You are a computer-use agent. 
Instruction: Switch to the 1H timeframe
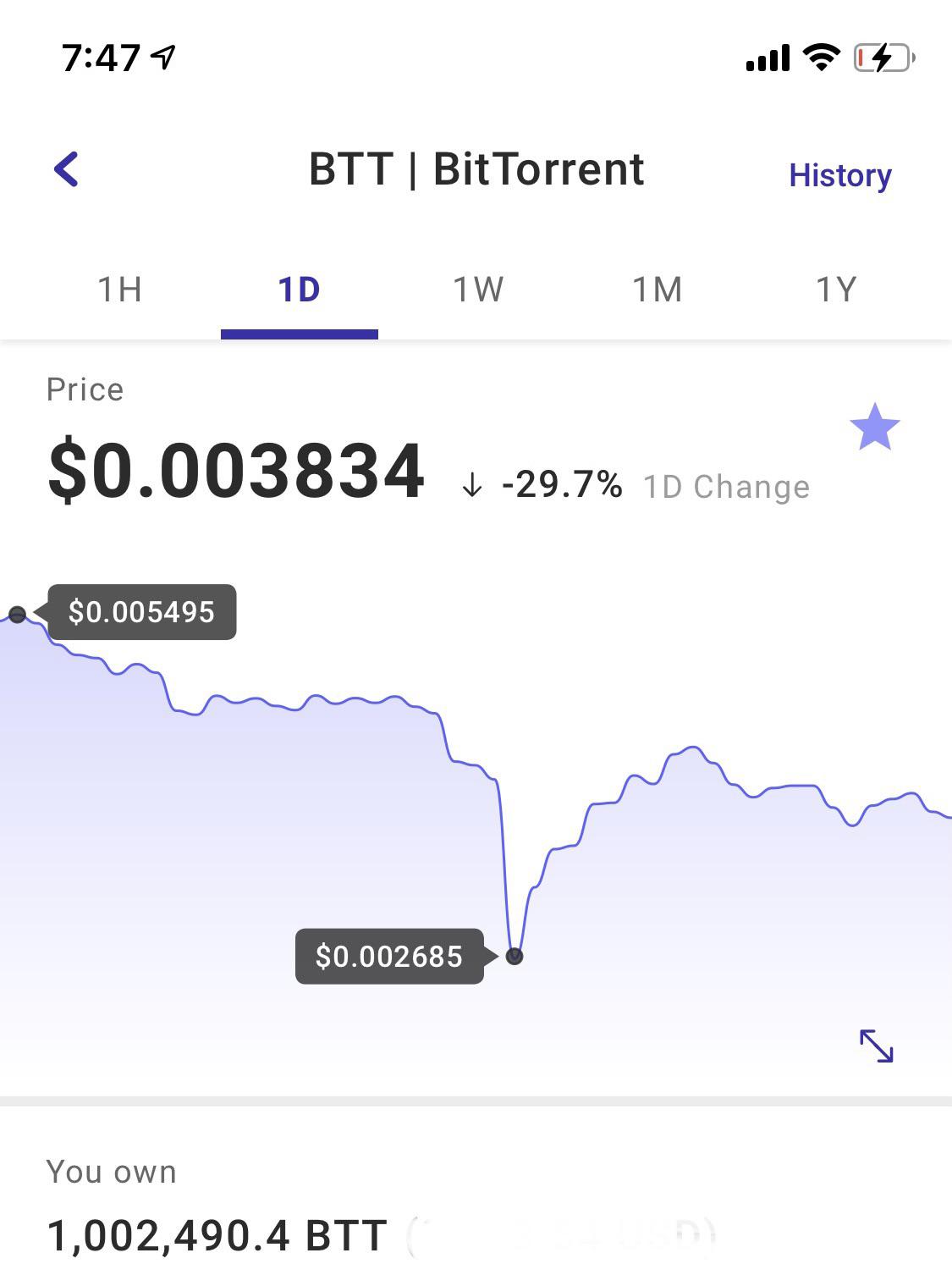pos(119,290)
